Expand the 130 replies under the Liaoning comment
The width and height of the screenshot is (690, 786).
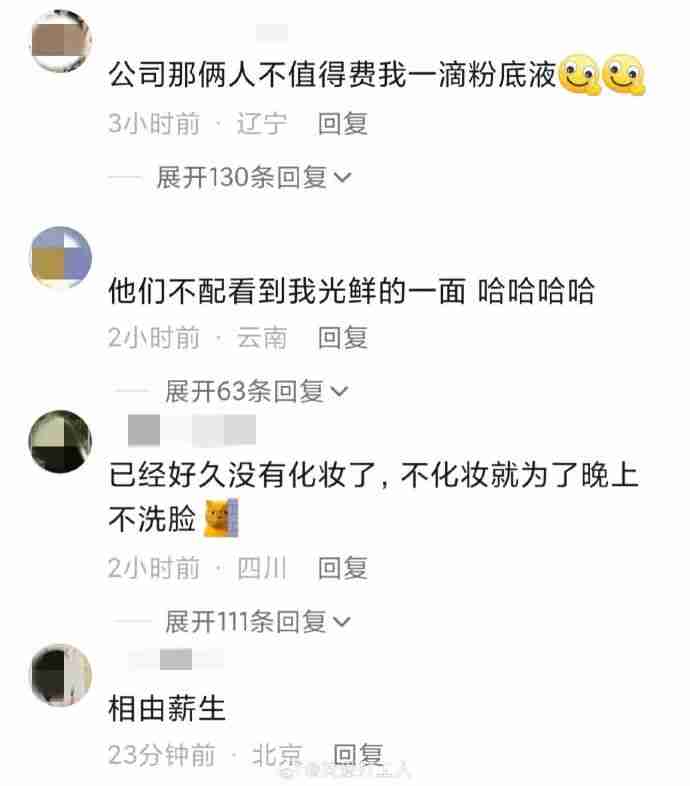pyautogui.click(x=254, y=178)
